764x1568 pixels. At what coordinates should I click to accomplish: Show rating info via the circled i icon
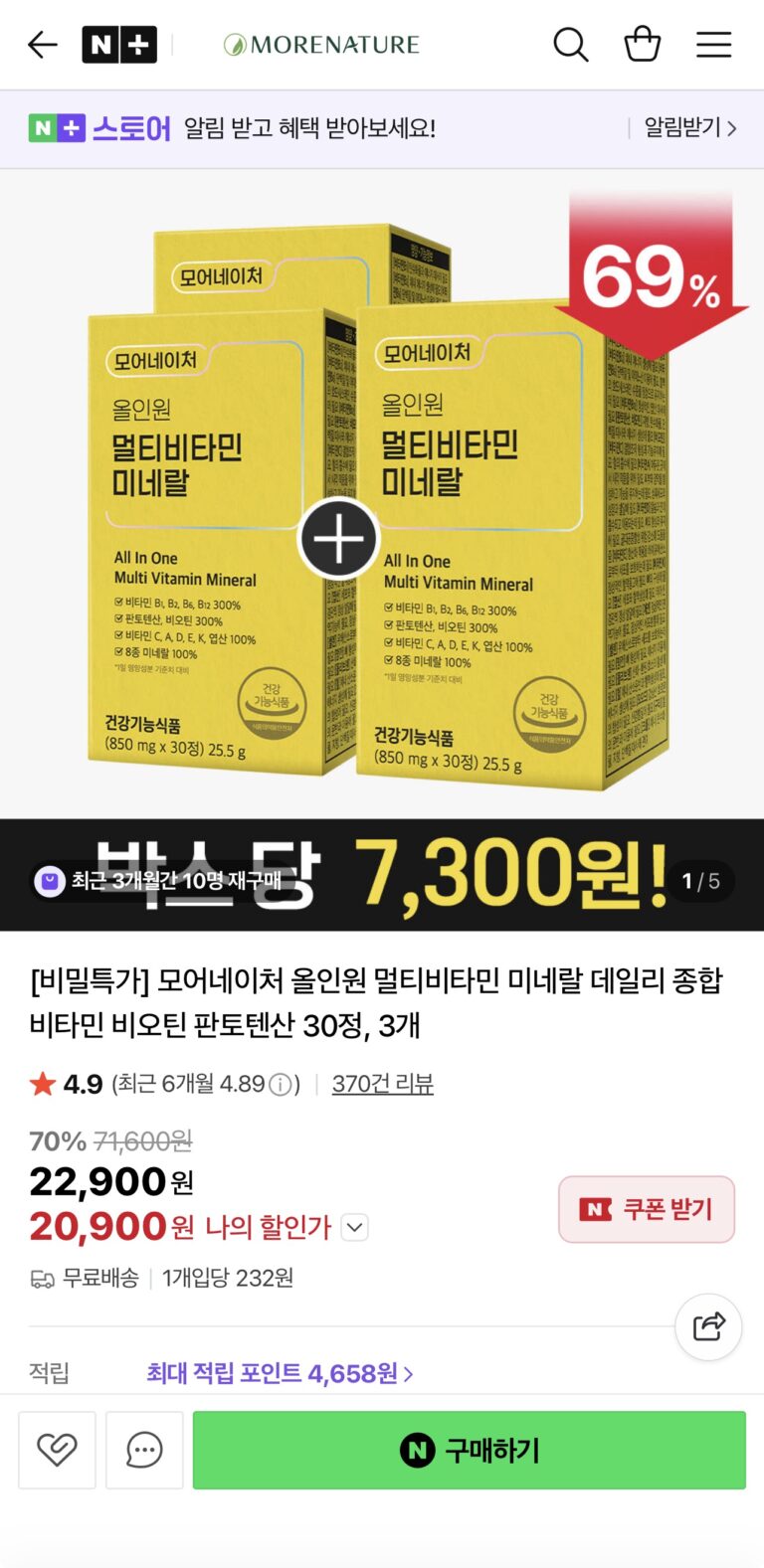[x=281, y=1085]
